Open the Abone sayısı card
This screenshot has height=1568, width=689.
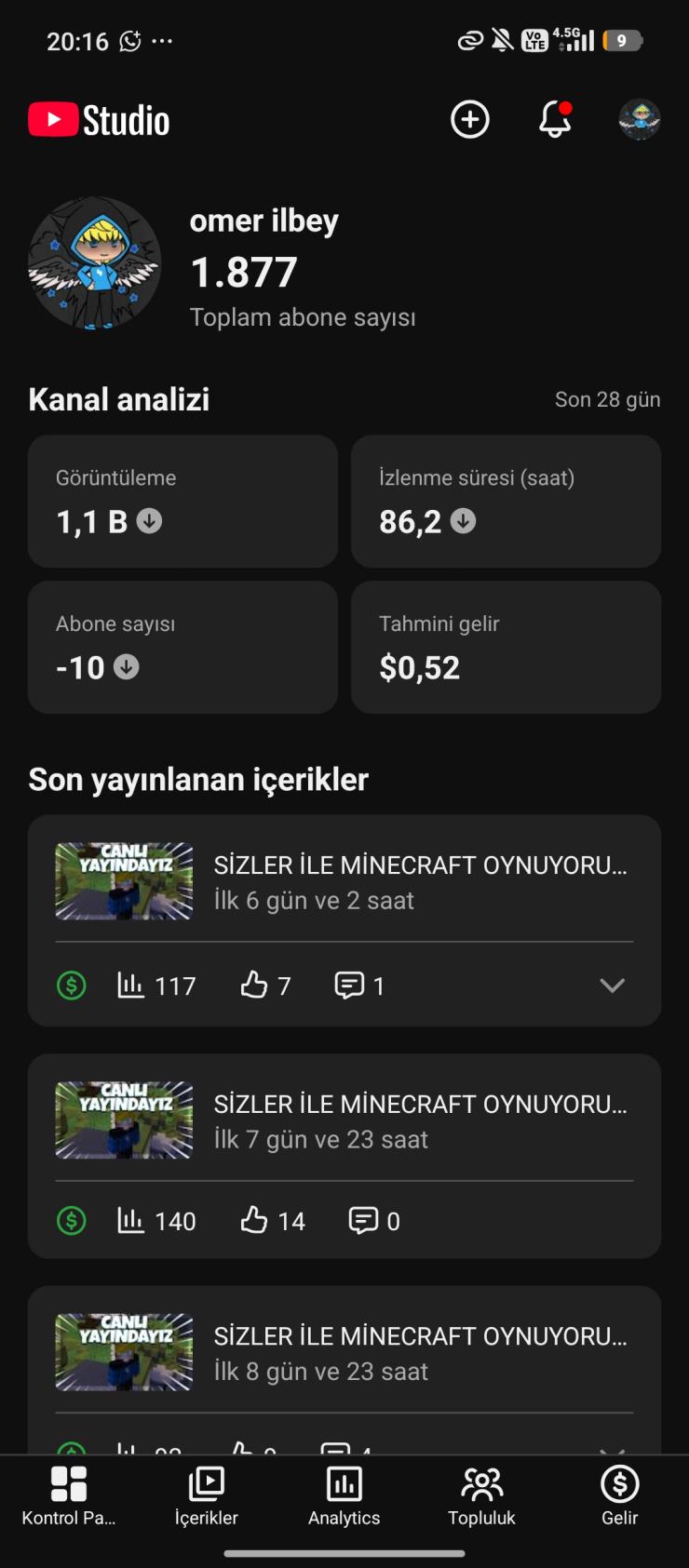coord(182,648)
